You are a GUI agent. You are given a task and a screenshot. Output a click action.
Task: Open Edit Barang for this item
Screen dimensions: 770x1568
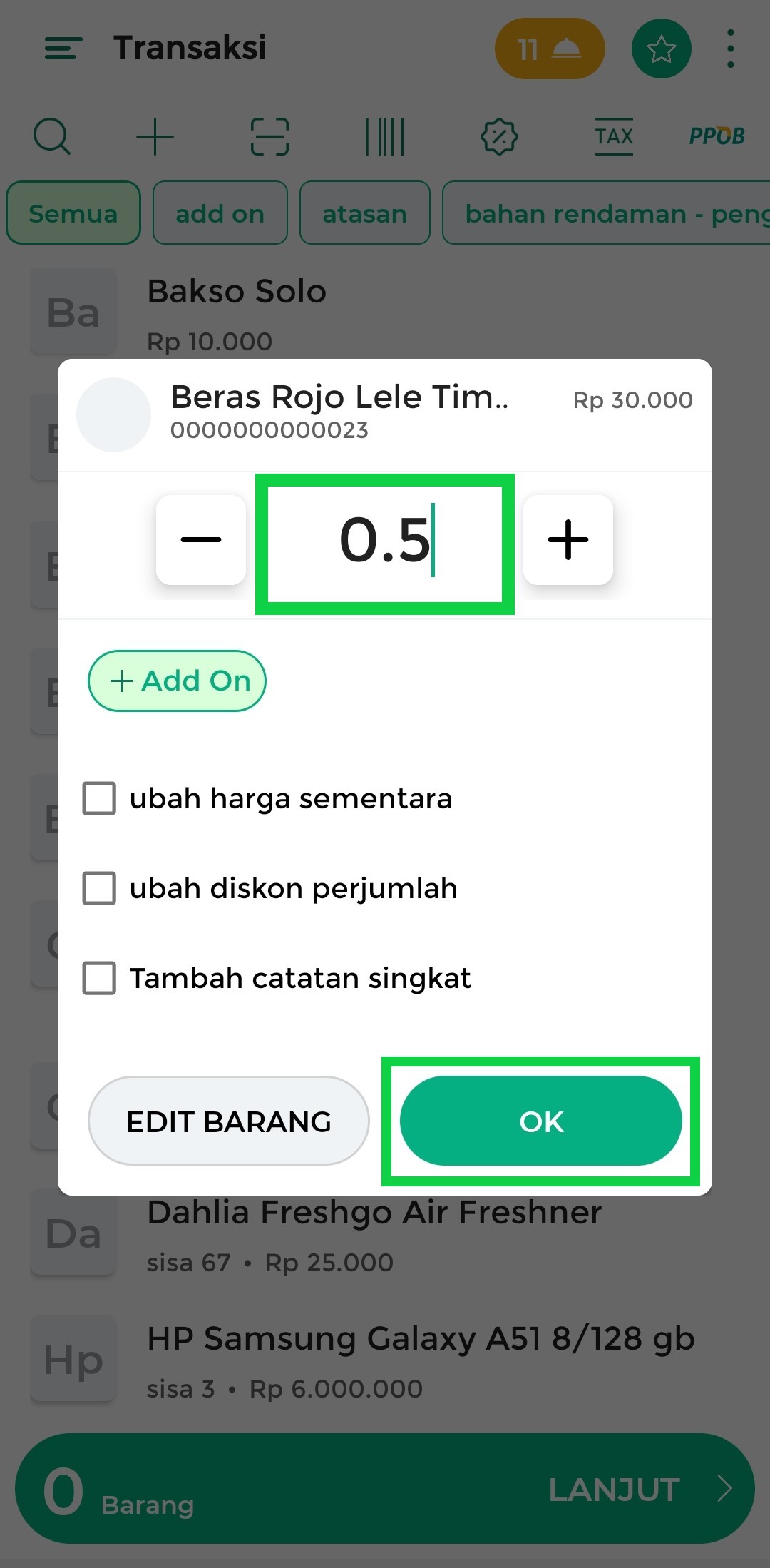point(228,1121)
